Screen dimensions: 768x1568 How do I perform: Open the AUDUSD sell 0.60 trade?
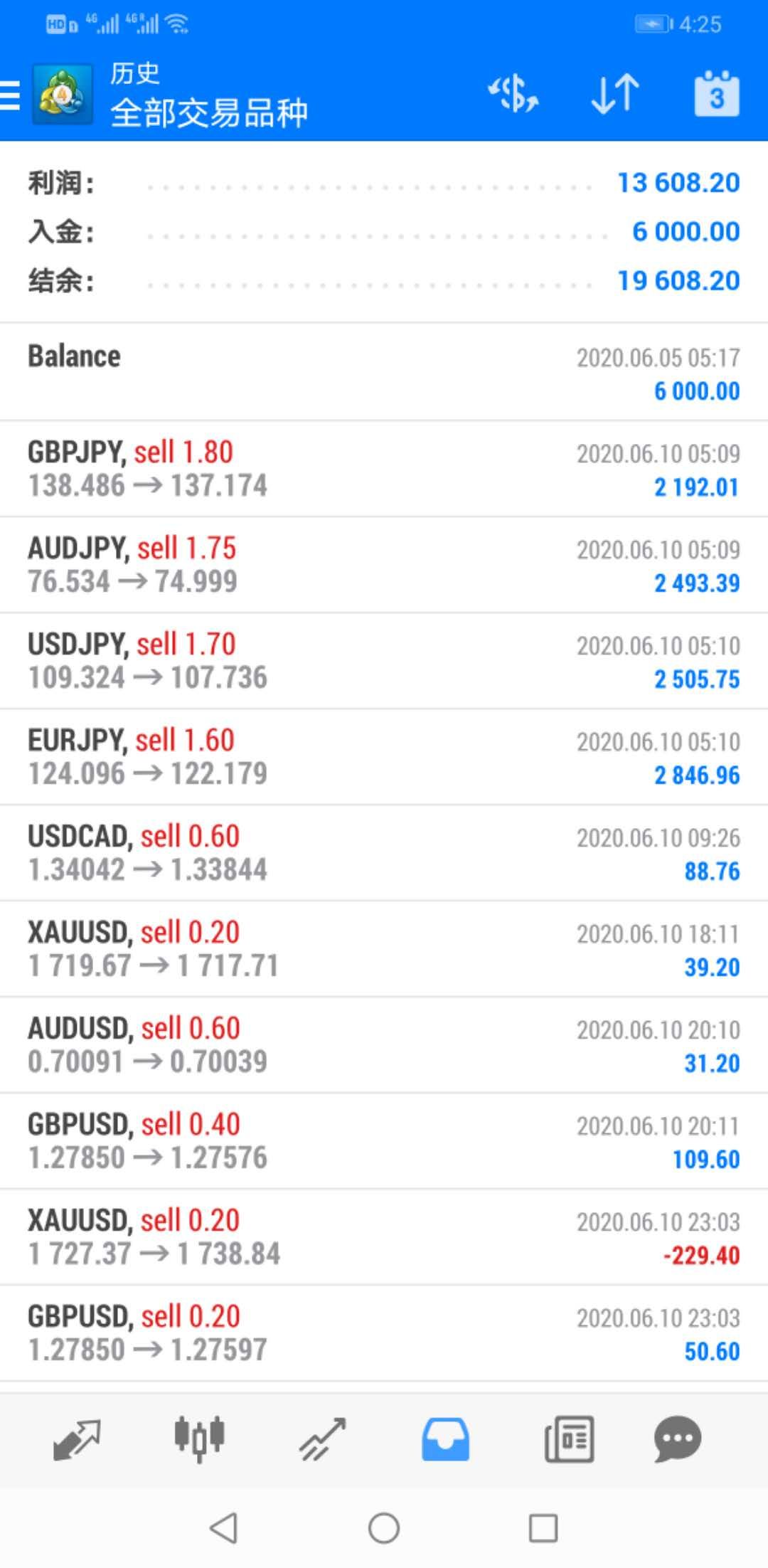(384, 1045)
